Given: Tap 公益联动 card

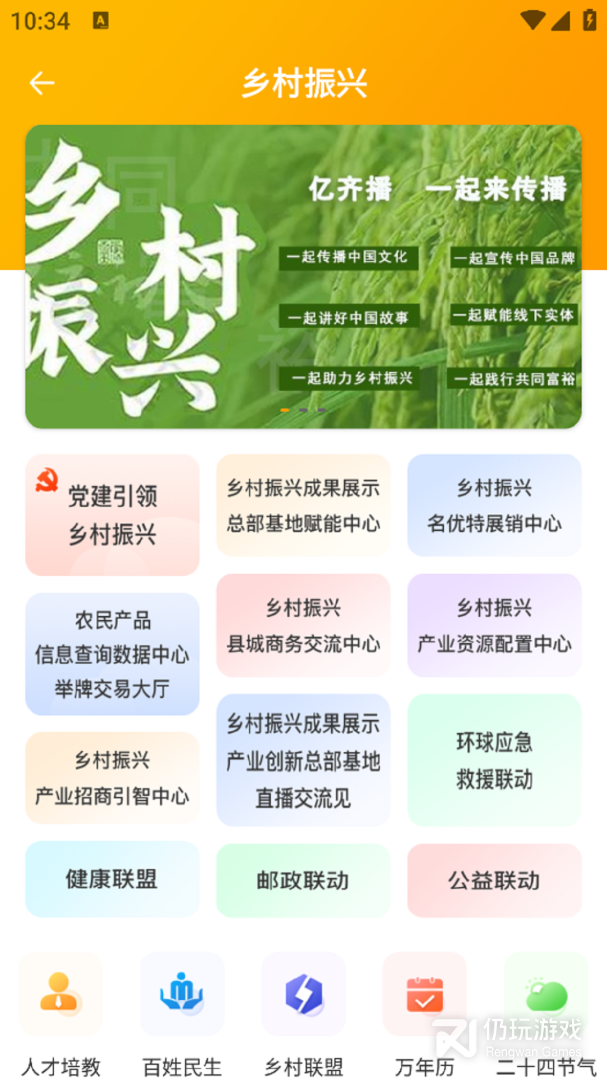Looking at the screenshot, I should tap(494, 880).
